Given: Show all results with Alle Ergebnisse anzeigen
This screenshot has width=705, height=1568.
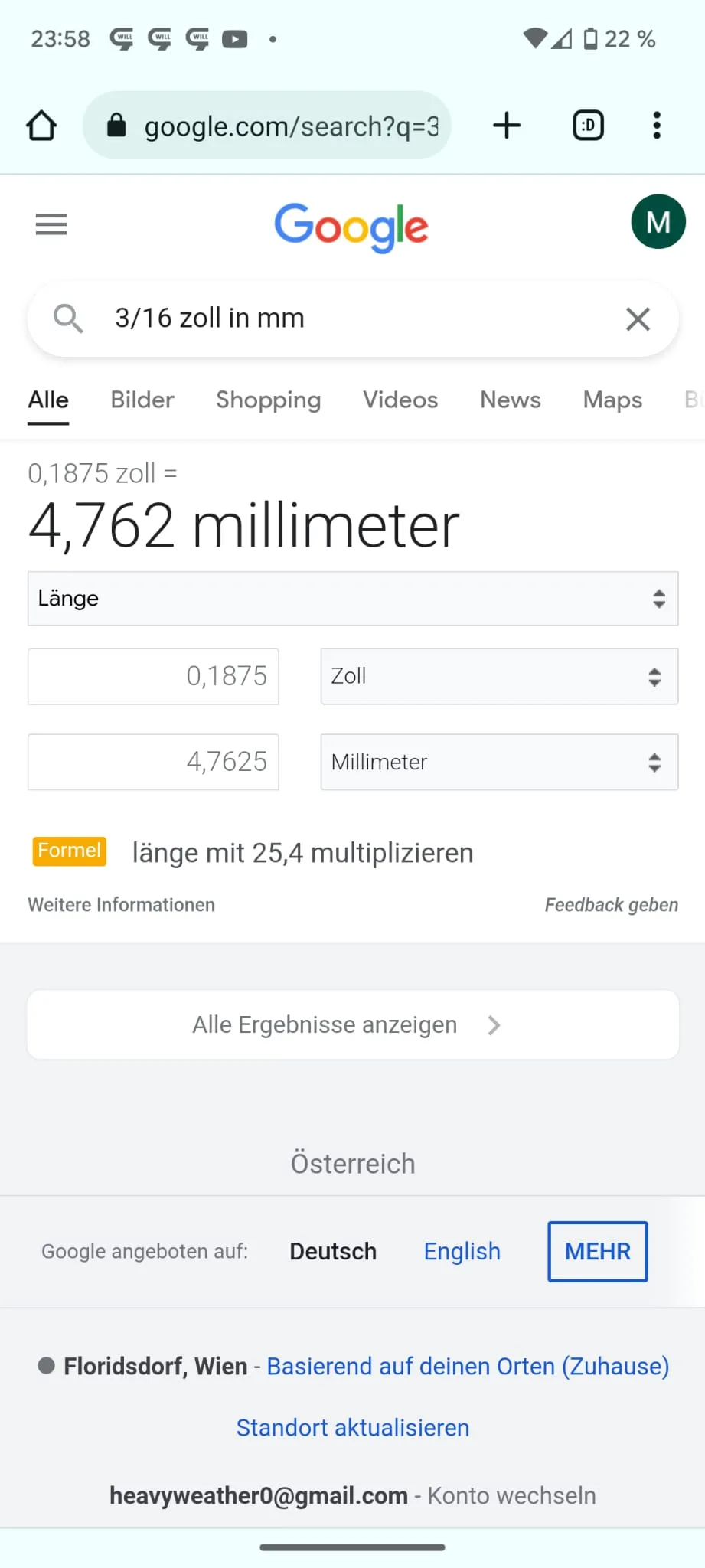Looking at the screenshot, I should click(x=352, y=1025).
